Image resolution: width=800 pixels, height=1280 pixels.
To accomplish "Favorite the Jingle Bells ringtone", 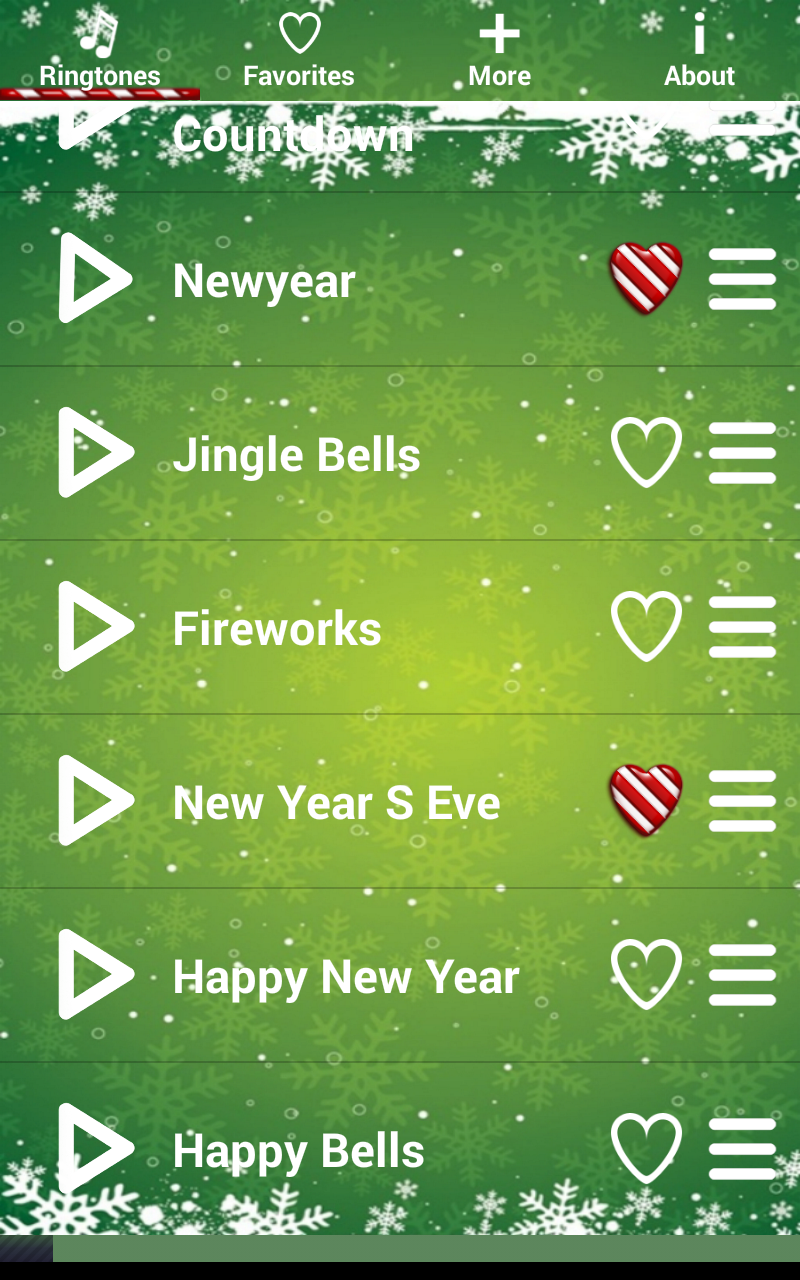I will [x=646, y=452].
